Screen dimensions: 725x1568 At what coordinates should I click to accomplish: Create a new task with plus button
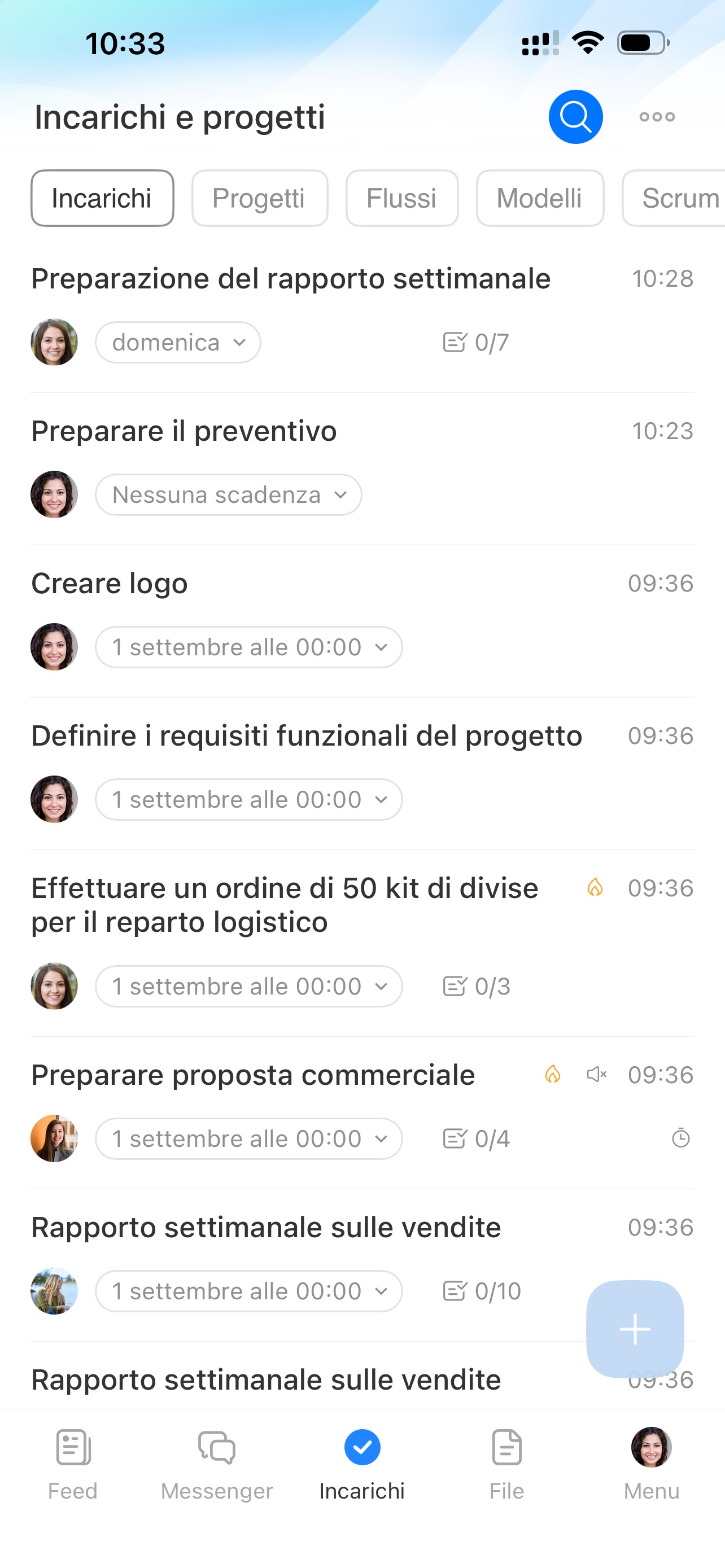[x=635, y=1329]
